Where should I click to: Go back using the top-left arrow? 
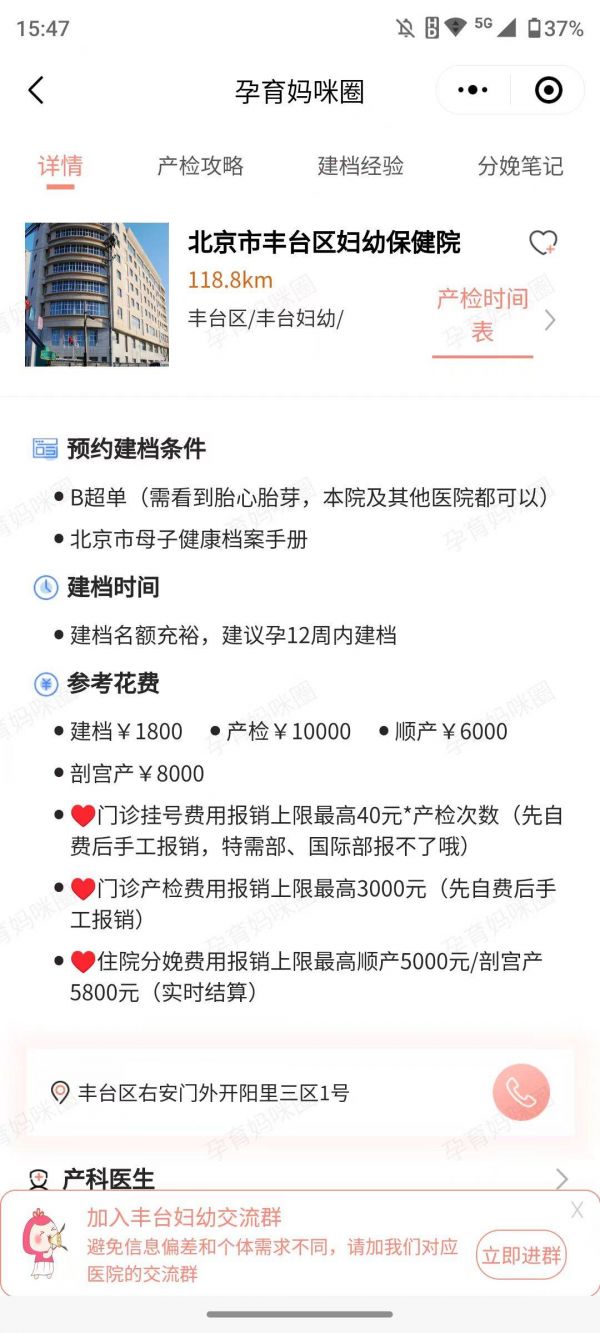[x=36, y=91]
